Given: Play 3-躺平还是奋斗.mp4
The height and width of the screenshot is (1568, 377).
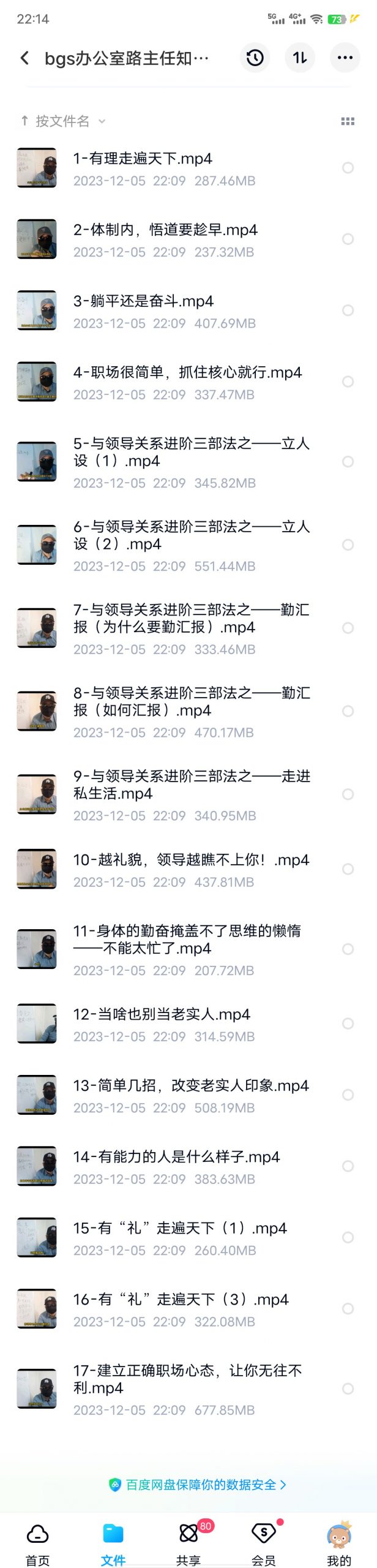Looking at the screenshot, I should 143,301.
